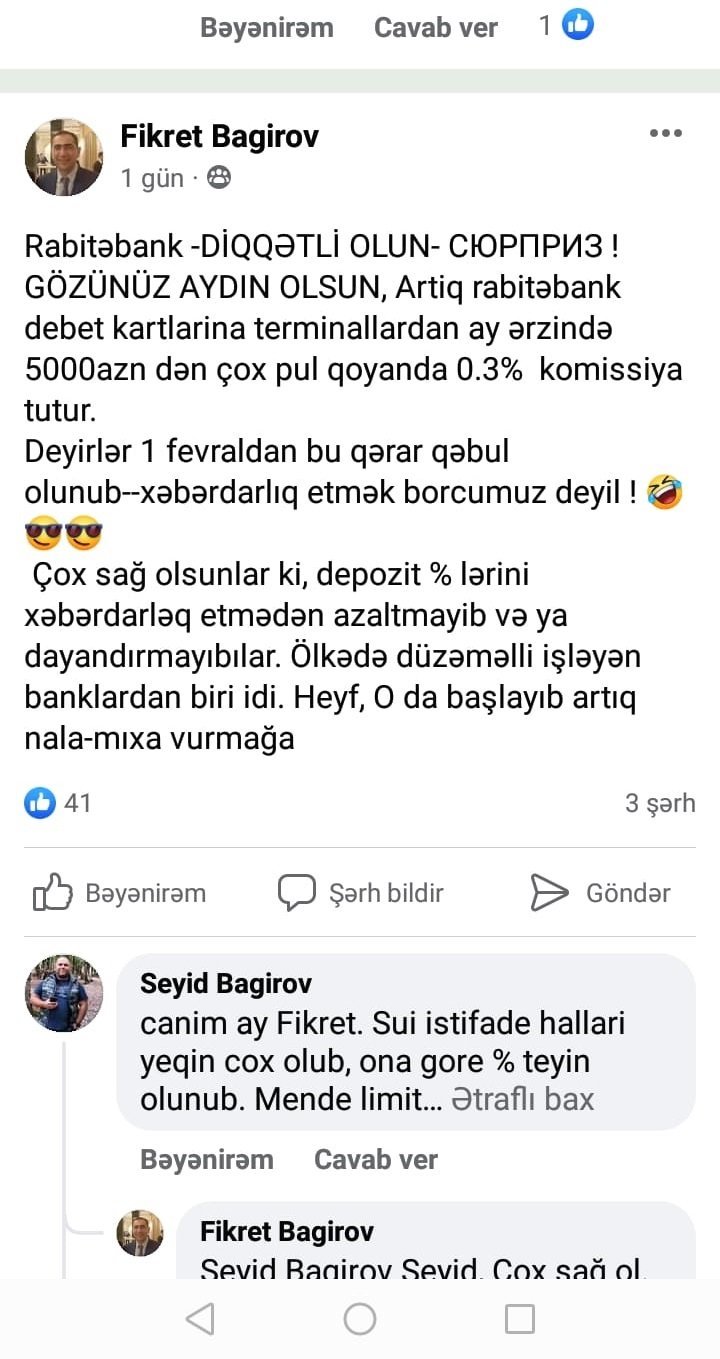The width and height of the screenshot is (720, 1359).
Task: Open the 3 şərh comments count
Action: pyautogui.click(x=659, y=803)
